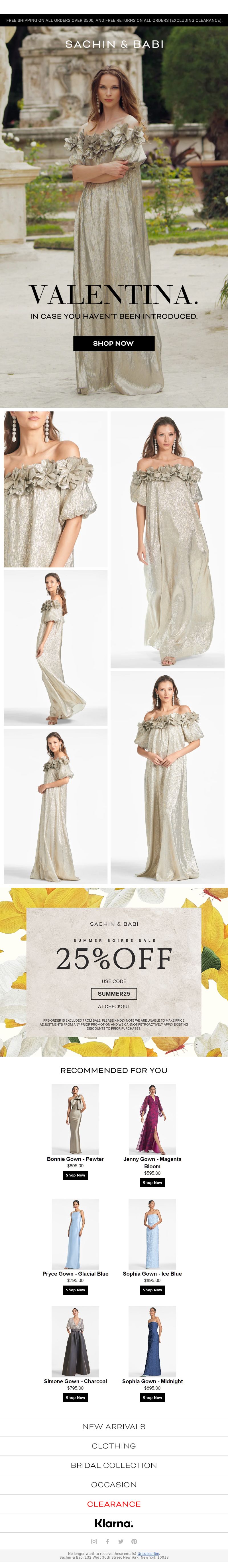Viewport: 228px width, 1568px height.
Task: Shop the Bonnie Gown in Pewter
Action: pyautogui.click(x=76, y=1175)
